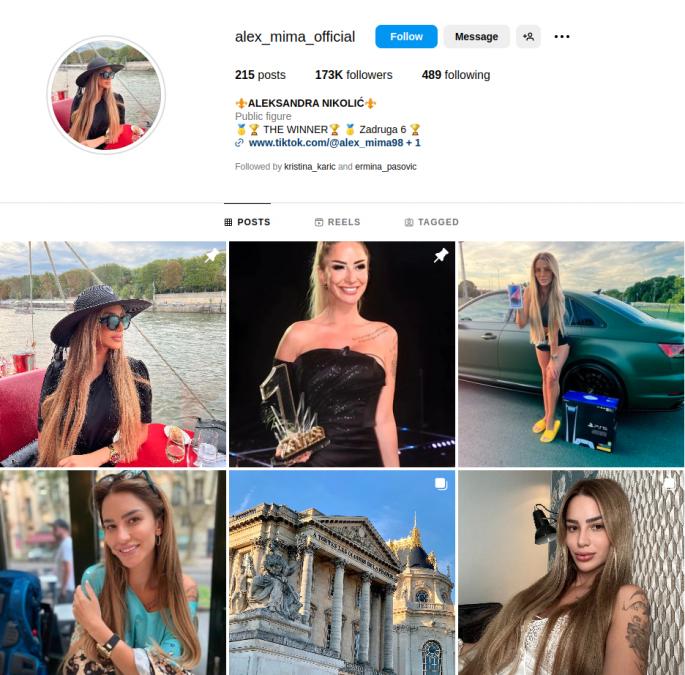Open the 173K followers list
685x675 pixels.
pyautogui.click(x=353, y=75)
